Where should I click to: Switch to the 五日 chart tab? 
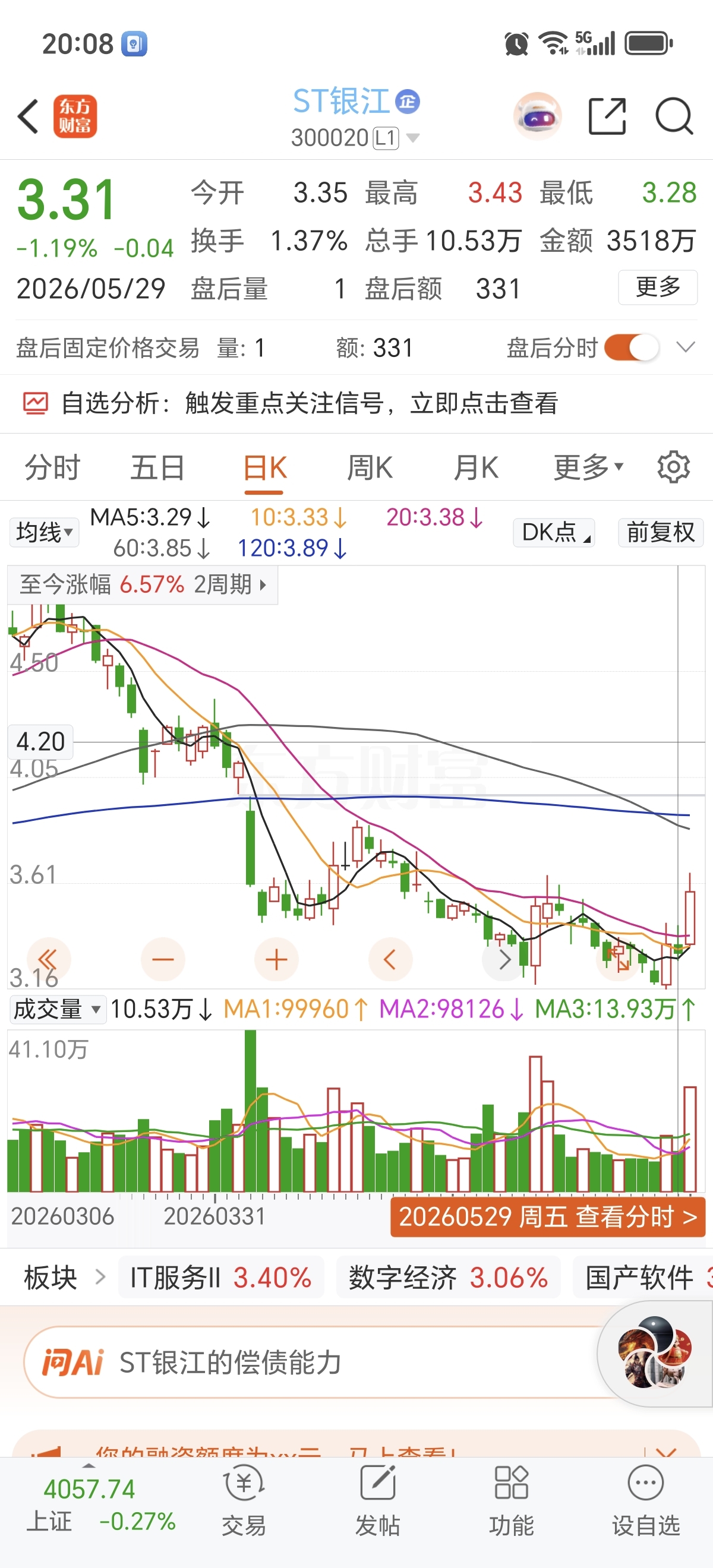coord(157,467)
